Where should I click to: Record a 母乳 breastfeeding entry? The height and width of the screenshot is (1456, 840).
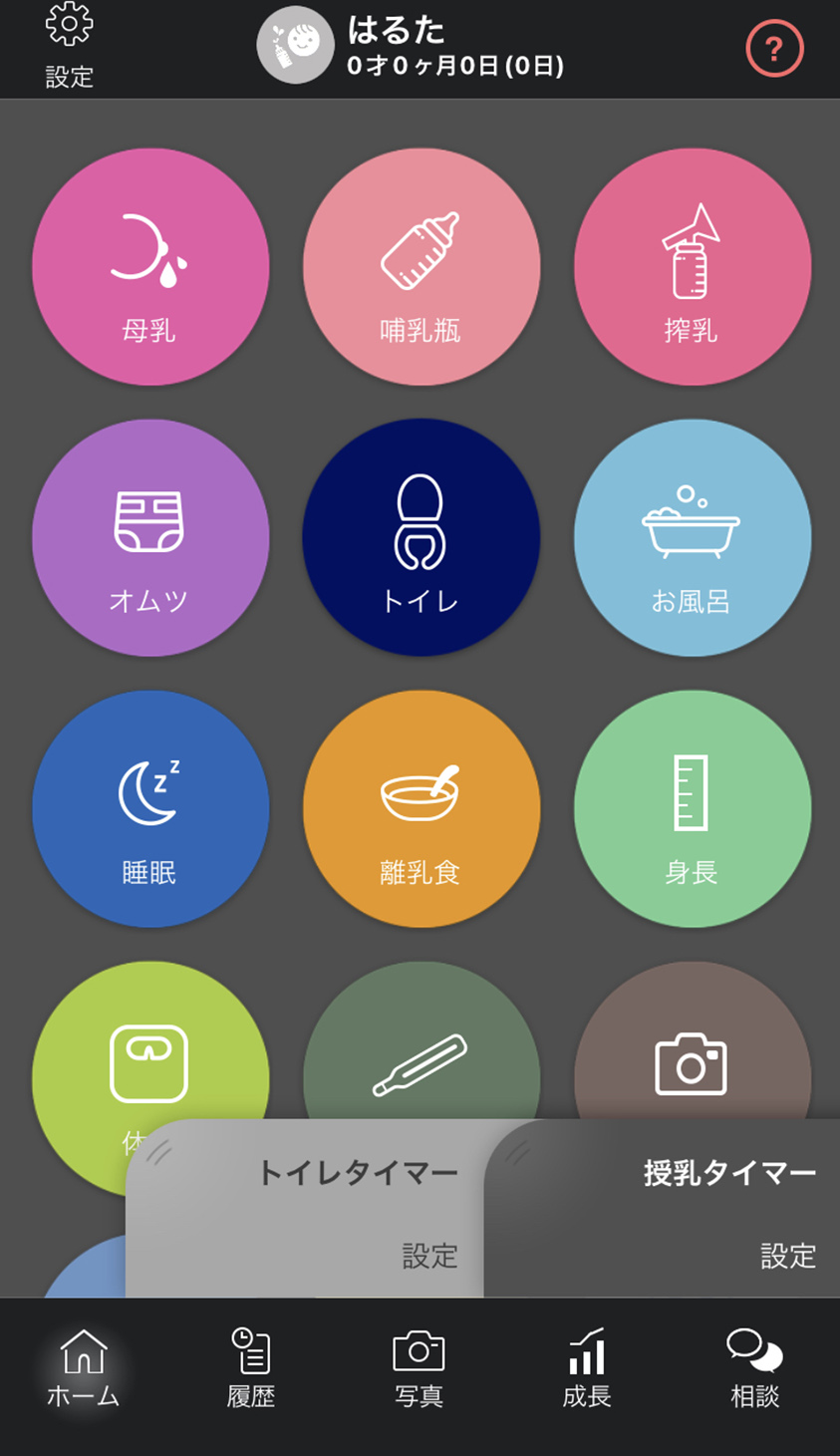point(150,267)
